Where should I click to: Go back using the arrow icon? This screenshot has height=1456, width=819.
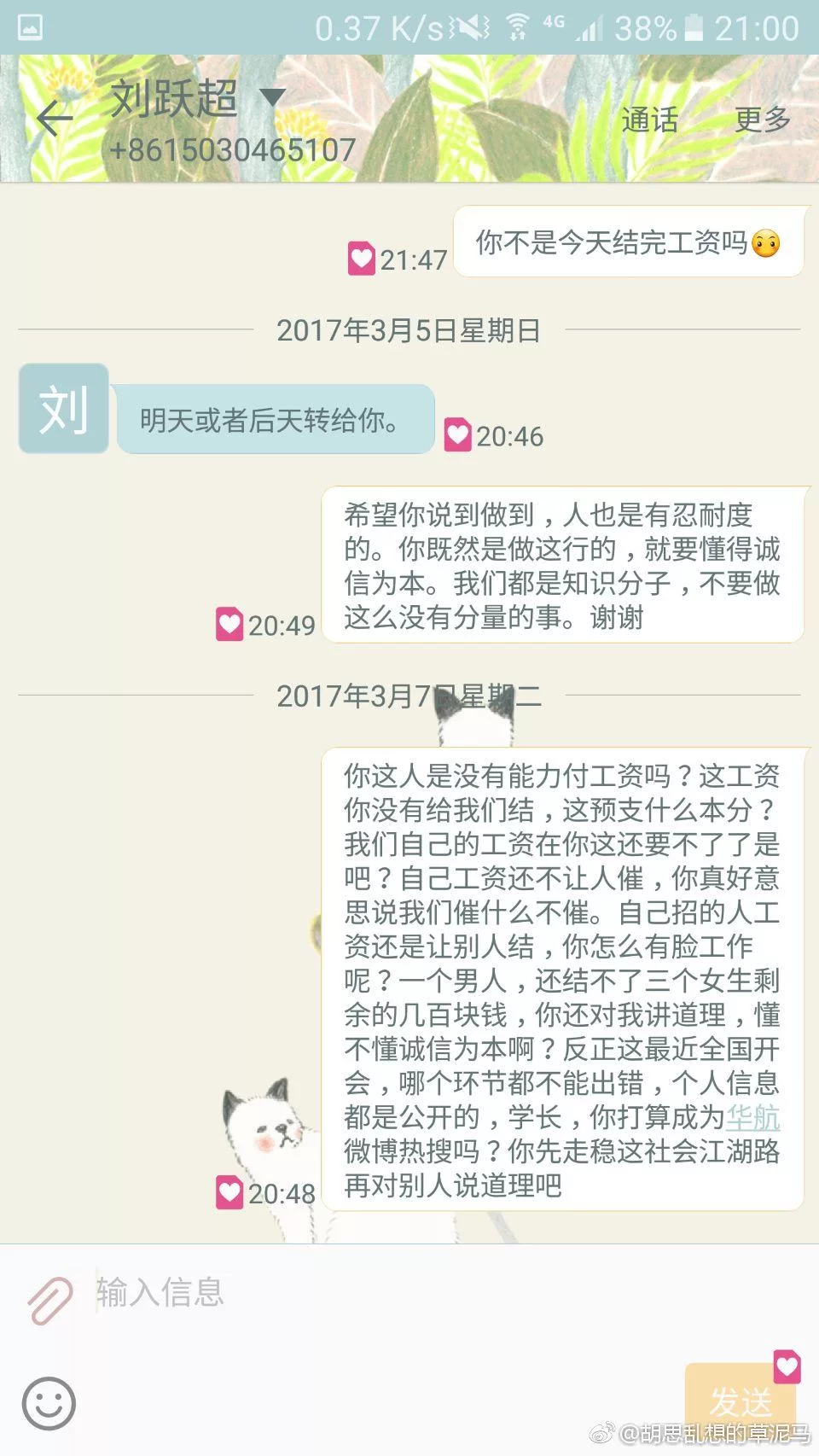55,119
